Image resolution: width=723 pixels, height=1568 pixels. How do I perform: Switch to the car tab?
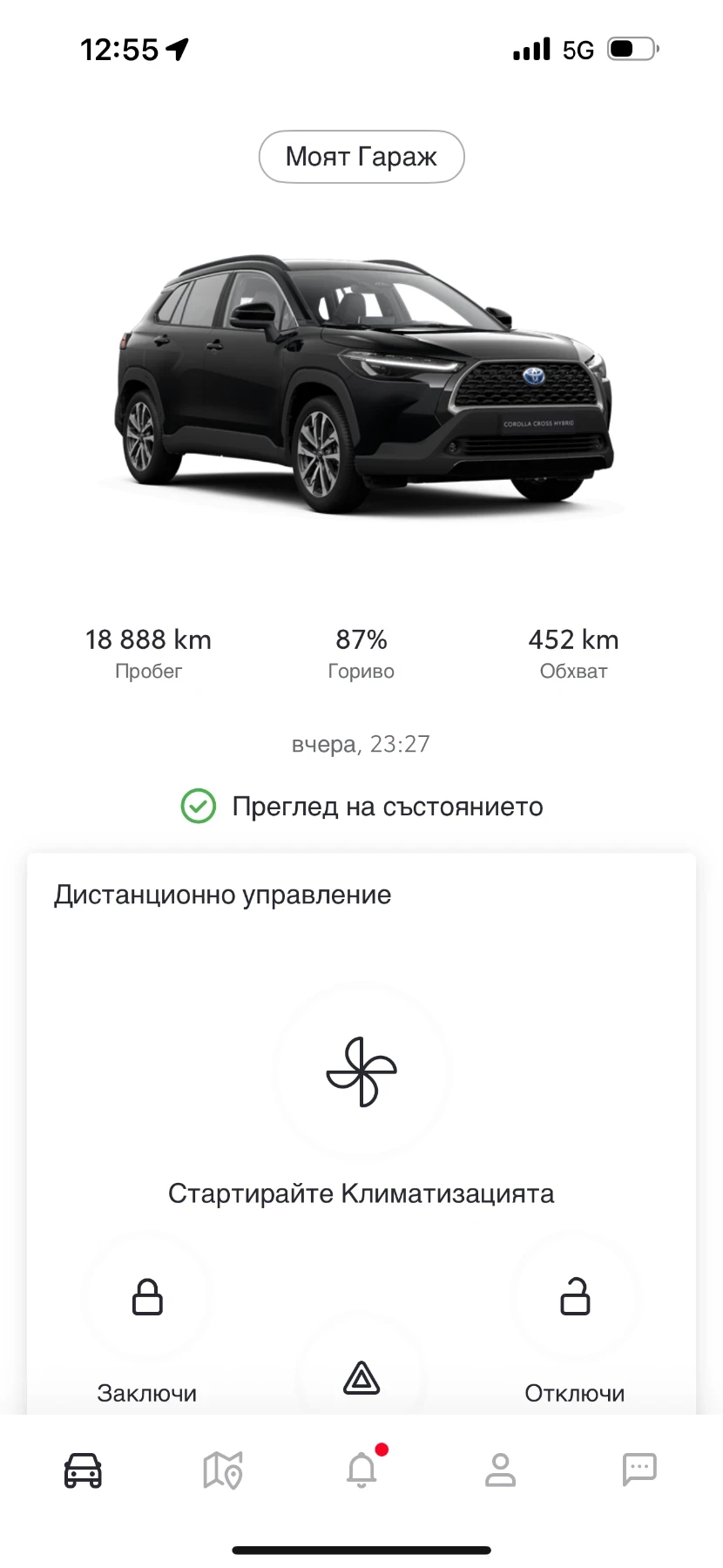(x=83, y=1470)
